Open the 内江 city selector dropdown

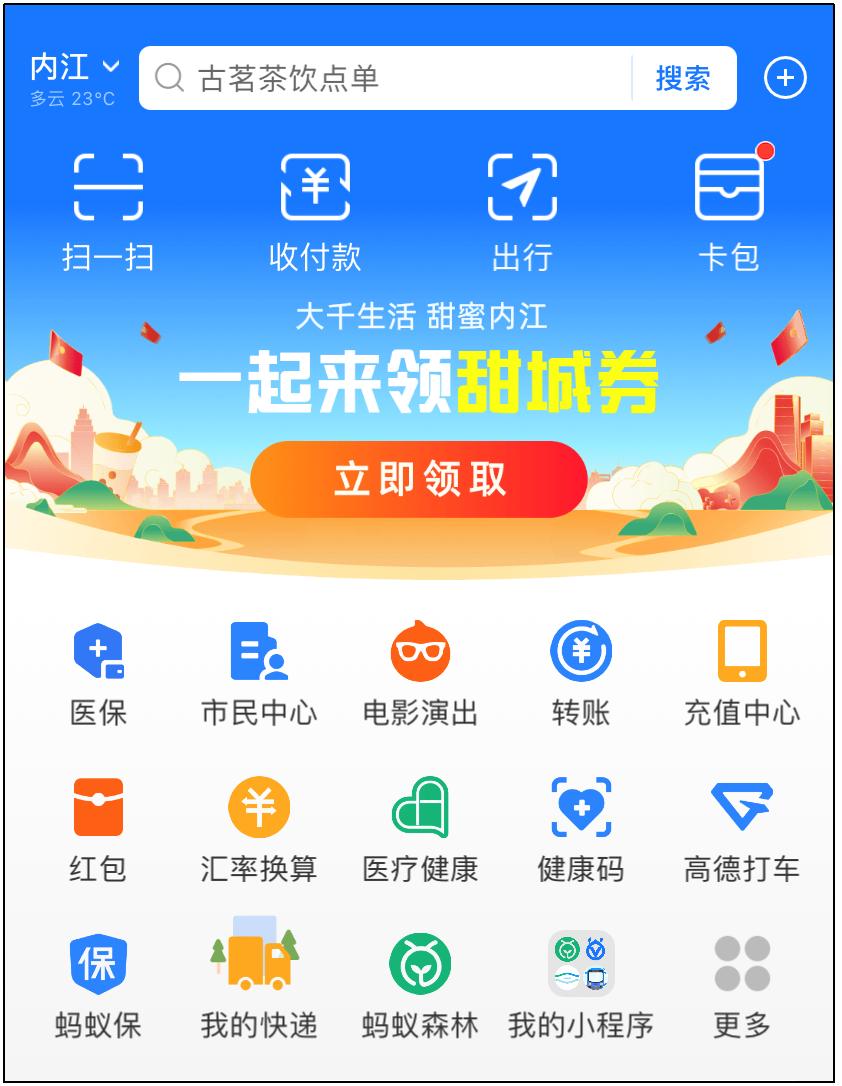(75, 68)
